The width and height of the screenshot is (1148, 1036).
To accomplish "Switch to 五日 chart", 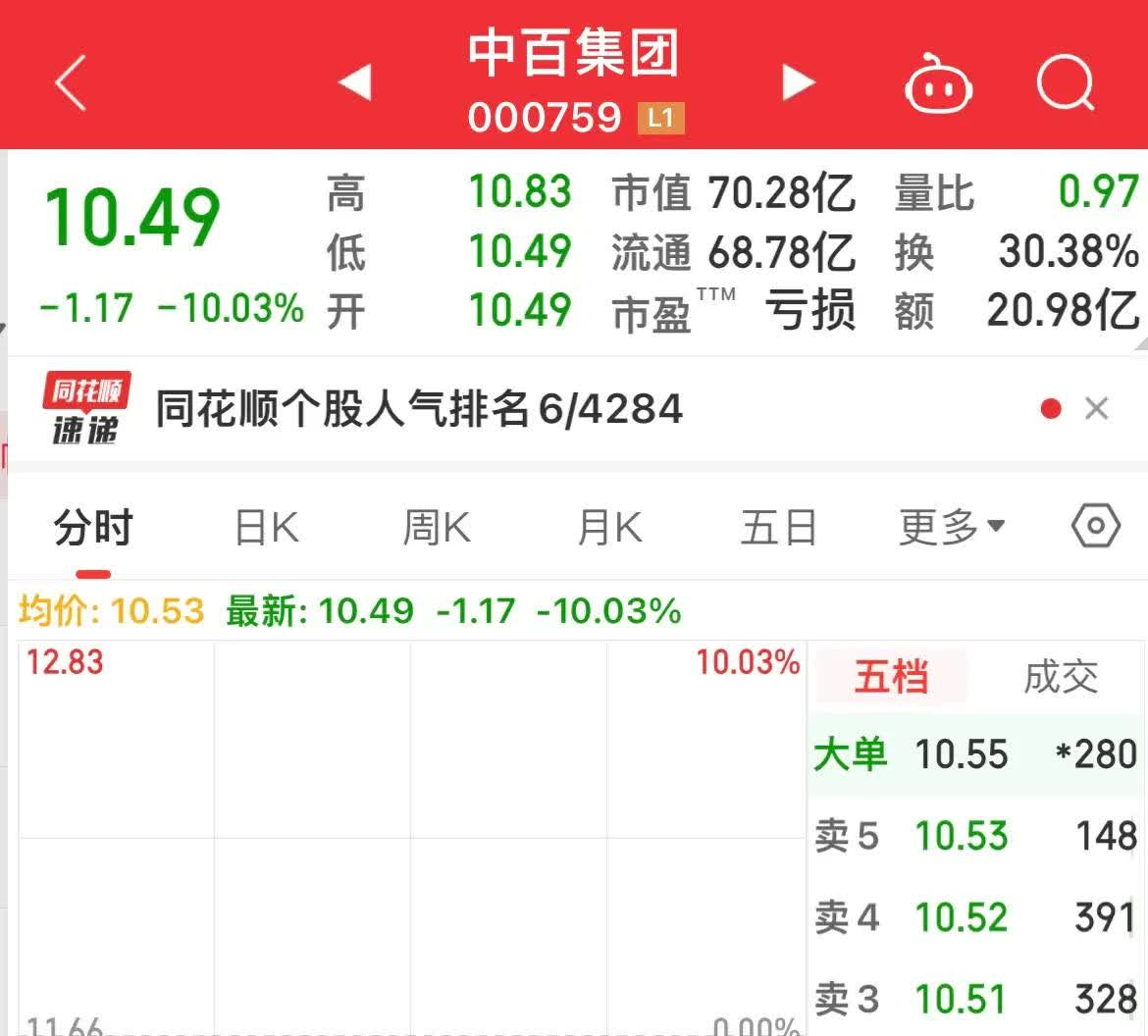I will click(x=778, y=529).
